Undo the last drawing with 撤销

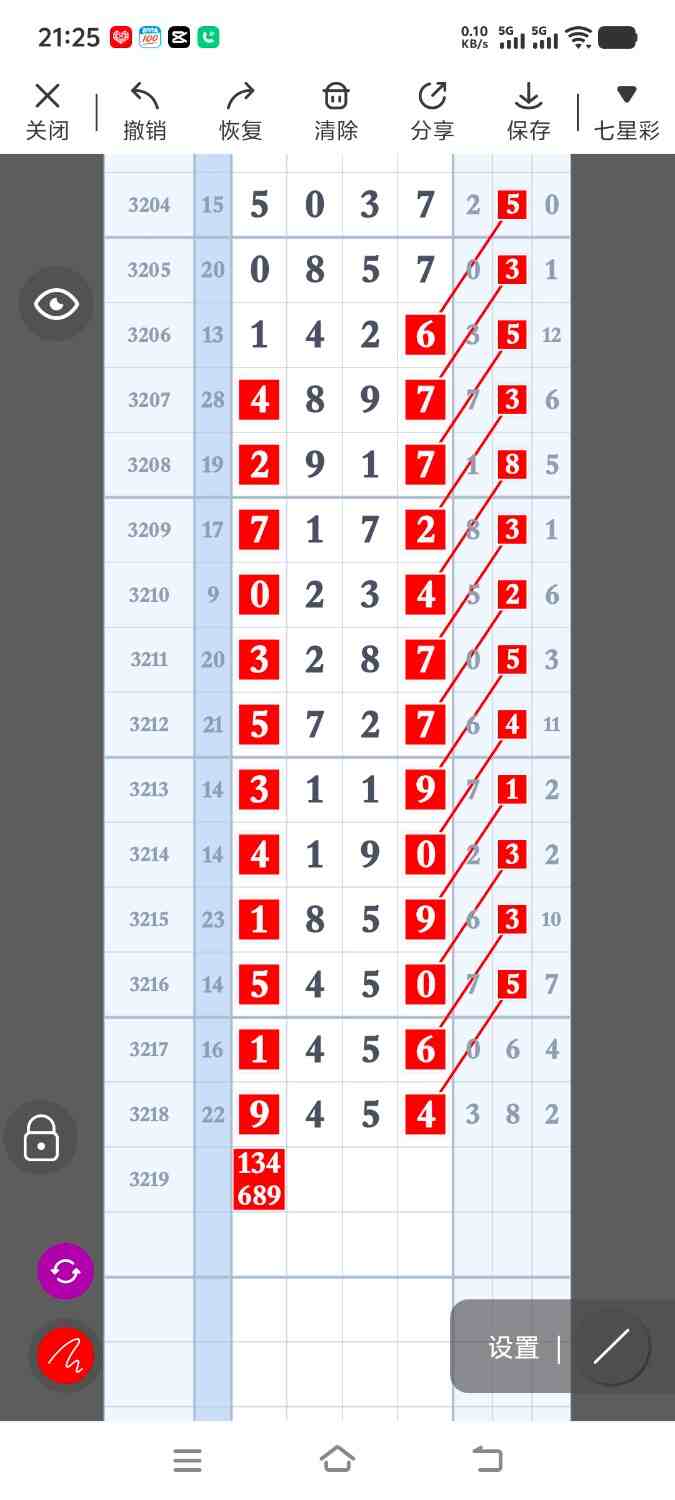144,110
